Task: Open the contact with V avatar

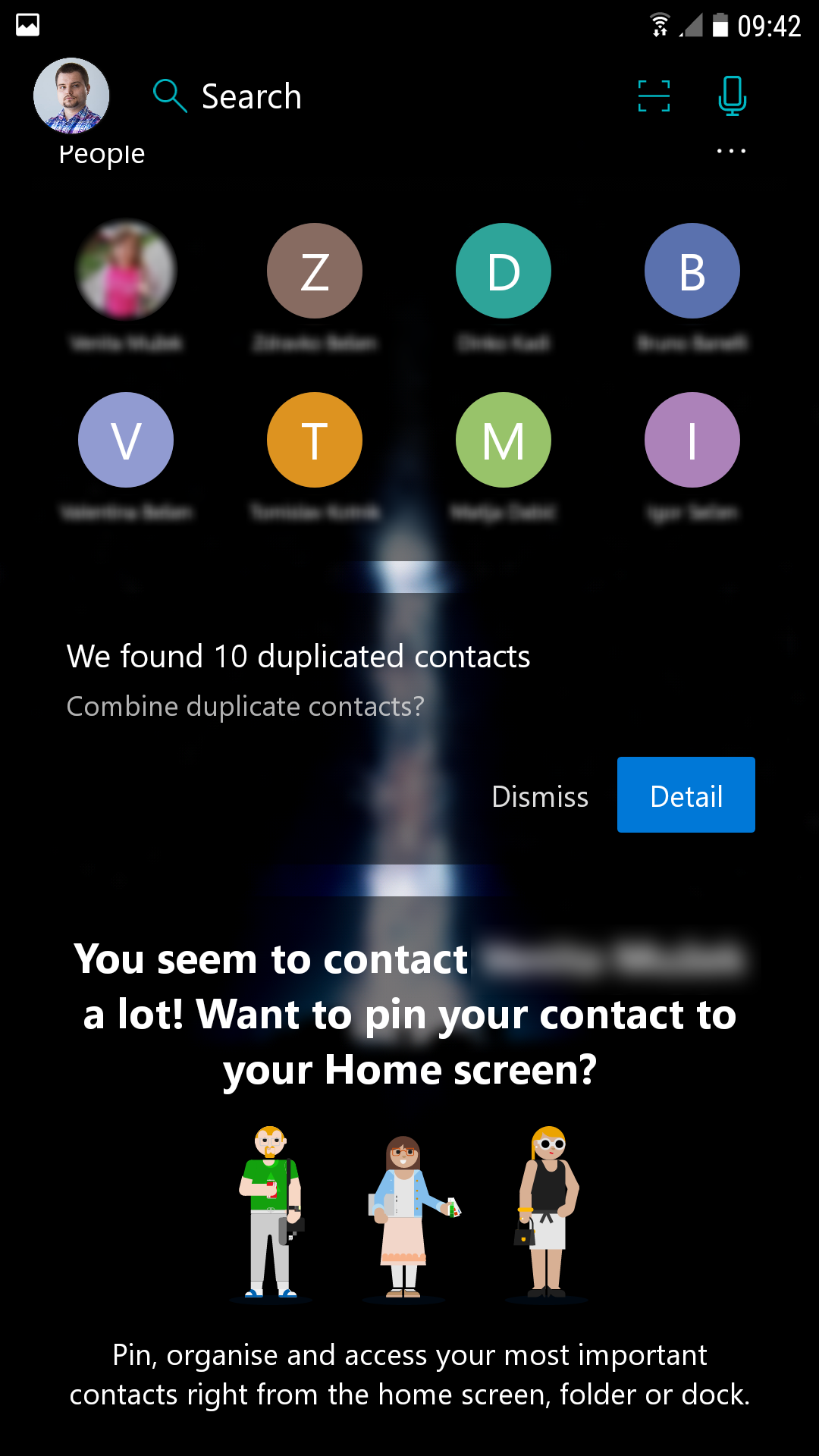Action: coord(126,440)
